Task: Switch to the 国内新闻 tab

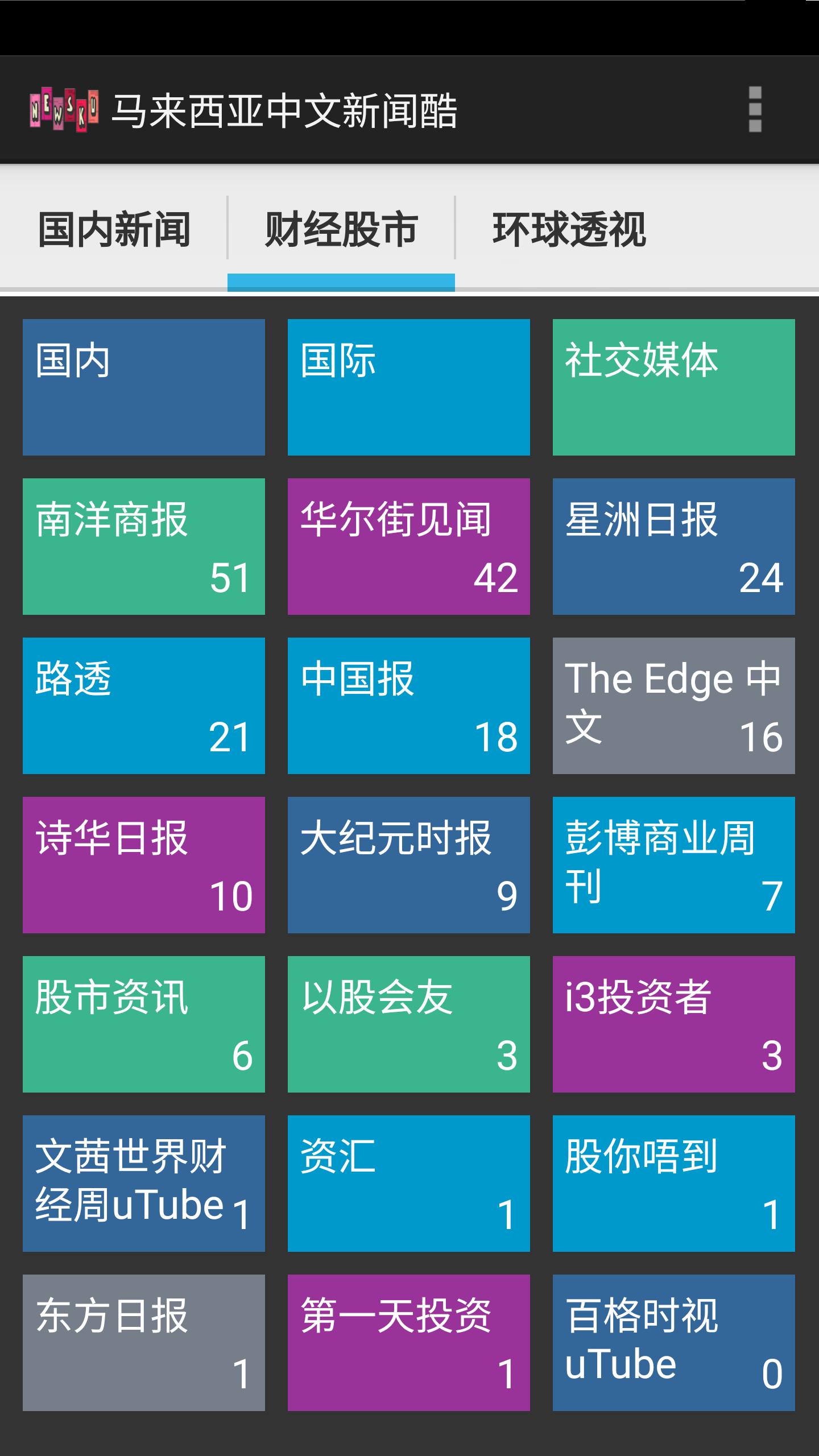Action: tap(114, 227)
